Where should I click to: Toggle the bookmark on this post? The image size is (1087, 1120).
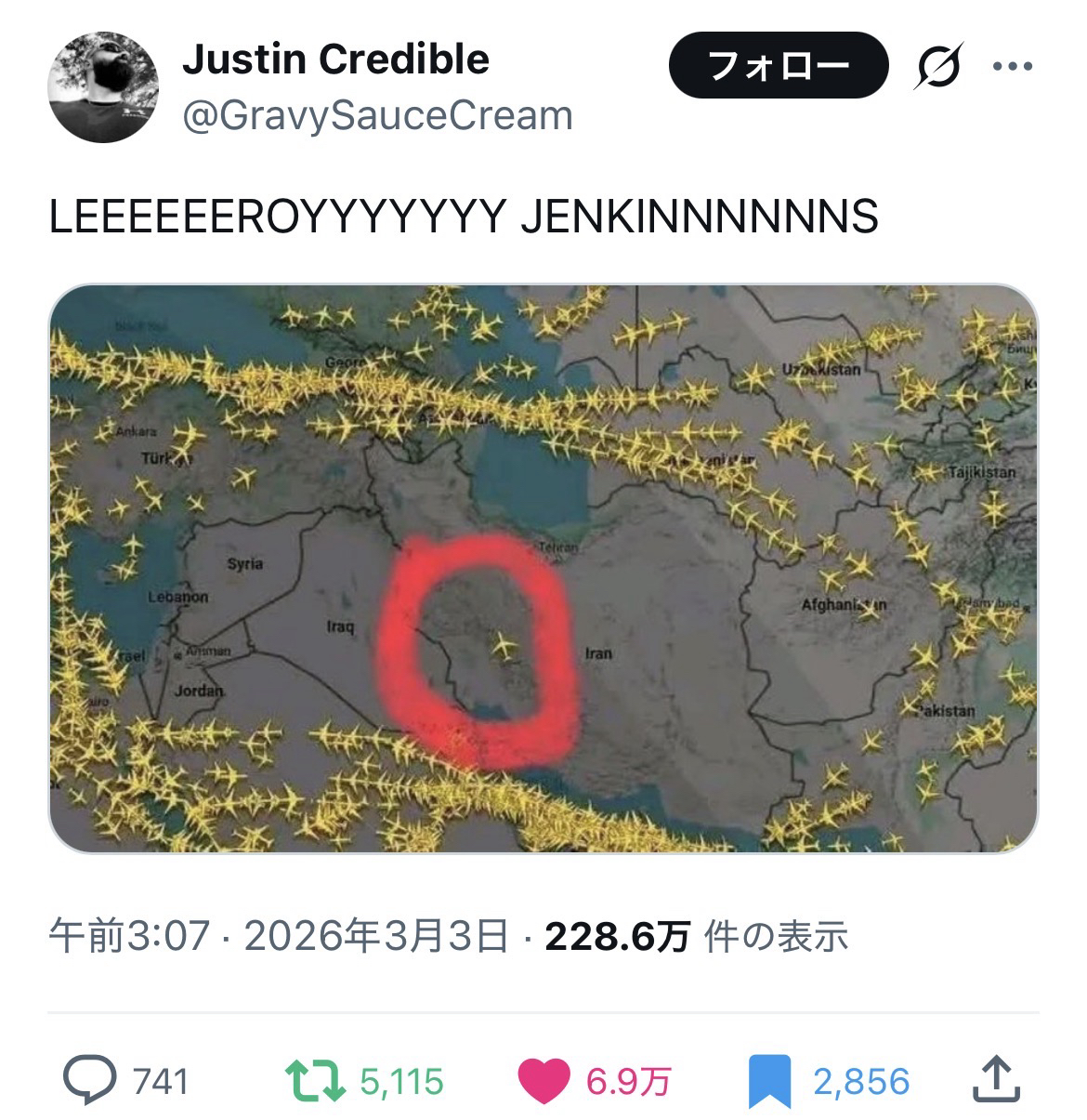coord(769,1080)
